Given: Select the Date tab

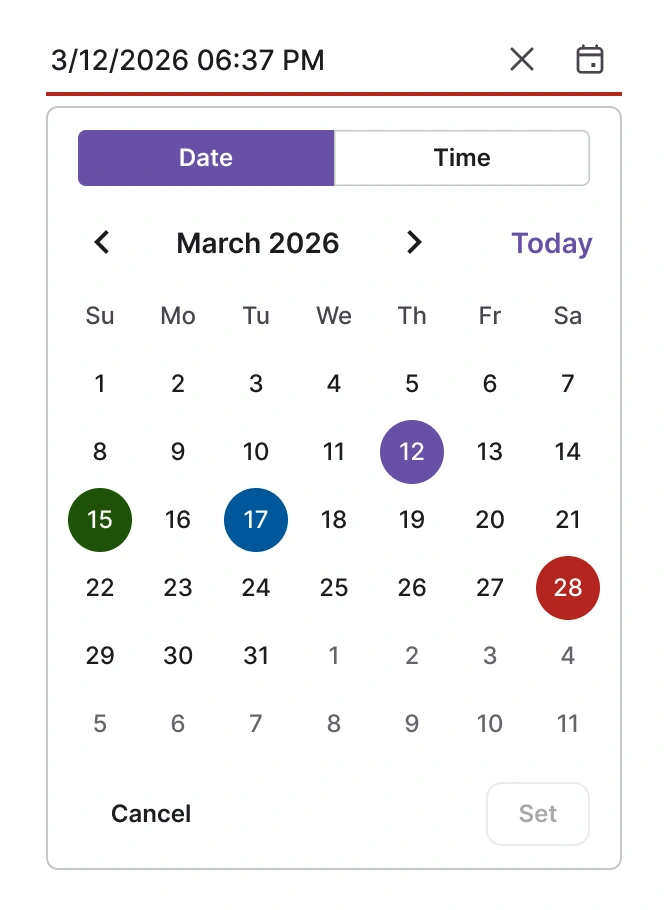Looking at the screenshot, I should tap(206, 158).
